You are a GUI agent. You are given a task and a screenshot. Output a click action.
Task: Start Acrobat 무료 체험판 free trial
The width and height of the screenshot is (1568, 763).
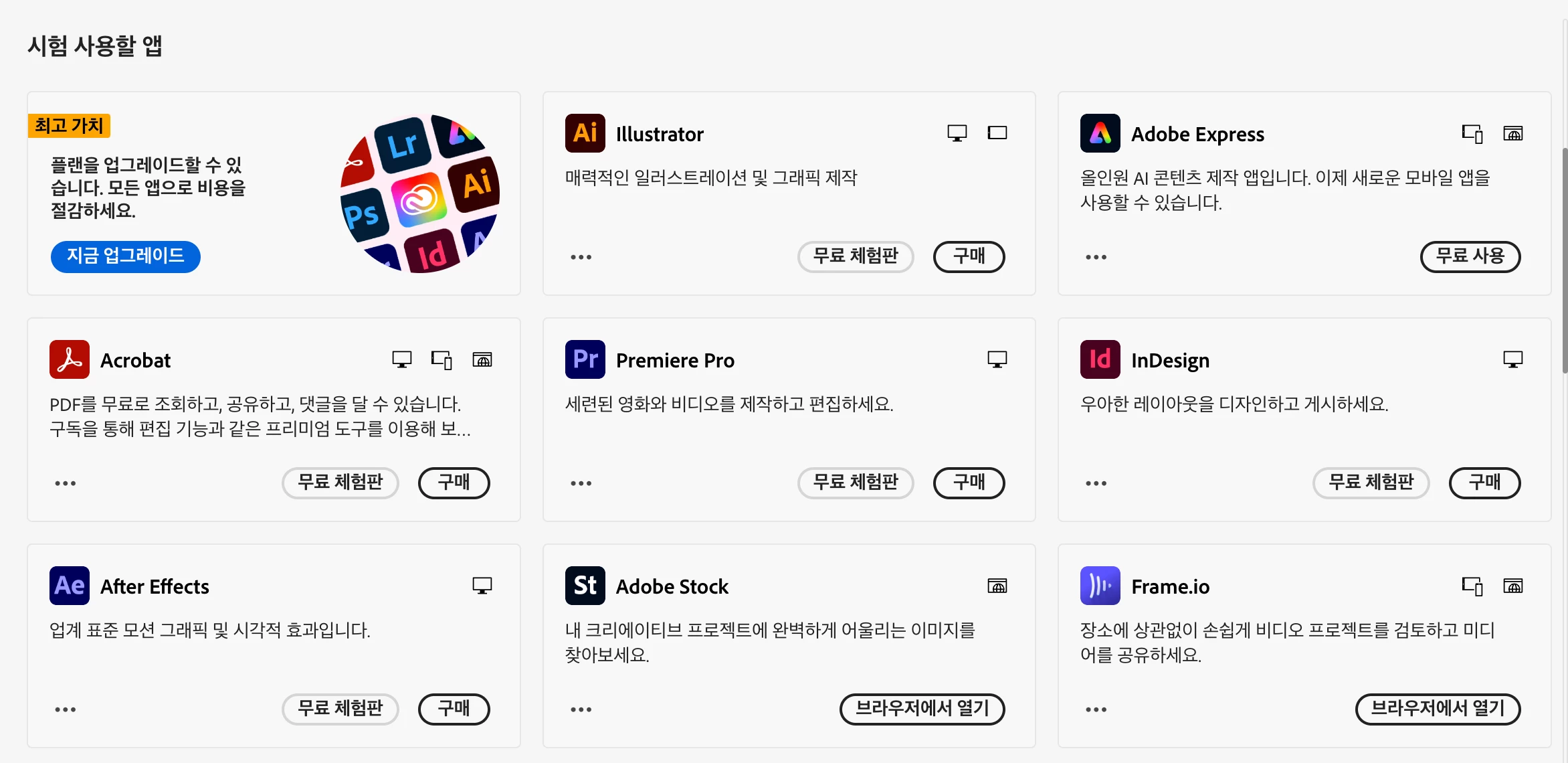tap(340, 483)
